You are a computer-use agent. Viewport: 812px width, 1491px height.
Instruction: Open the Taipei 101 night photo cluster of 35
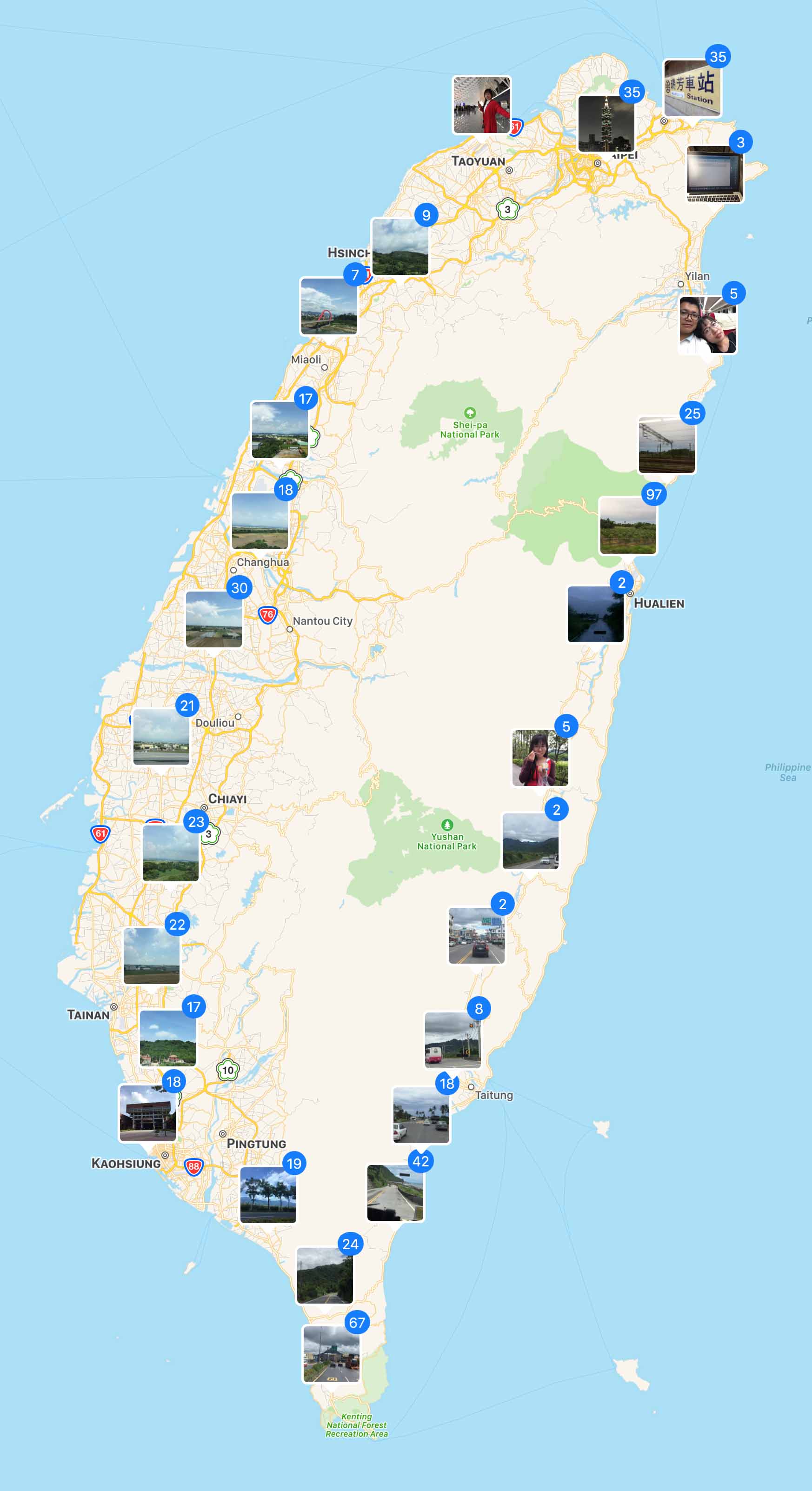606,123
